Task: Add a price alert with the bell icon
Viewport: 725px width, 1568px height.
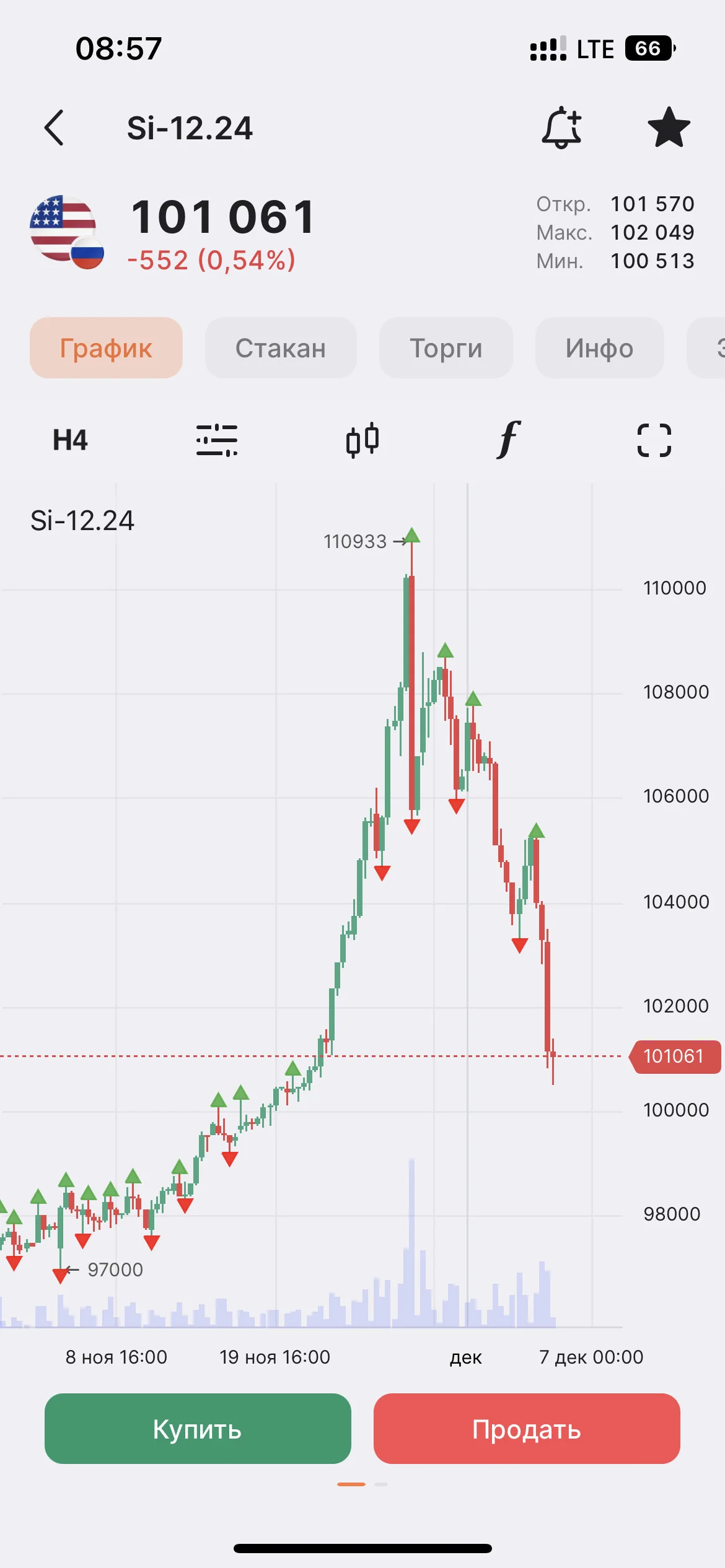Action: tap(561, 128)
